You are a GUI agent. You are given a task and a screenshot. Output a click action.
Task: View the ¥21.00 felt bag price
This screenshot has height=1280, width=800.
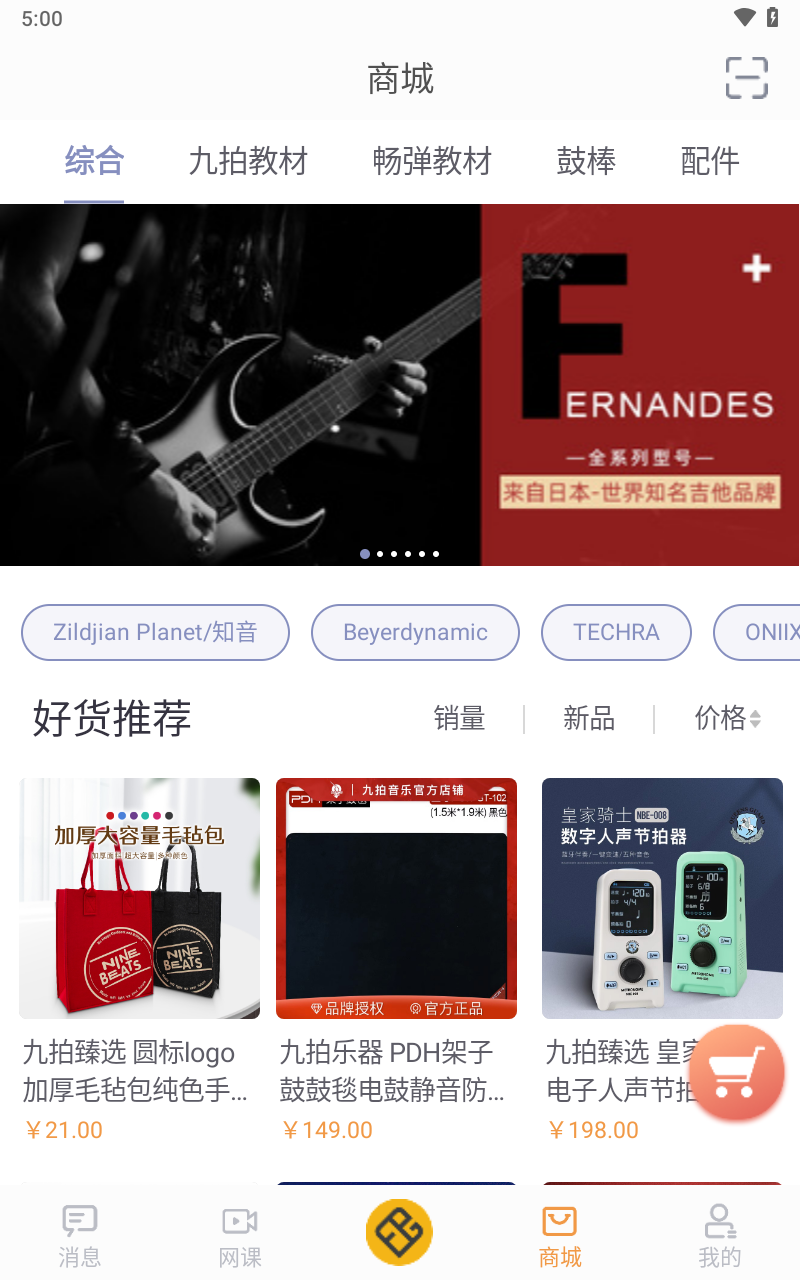tap(62, 1129)
